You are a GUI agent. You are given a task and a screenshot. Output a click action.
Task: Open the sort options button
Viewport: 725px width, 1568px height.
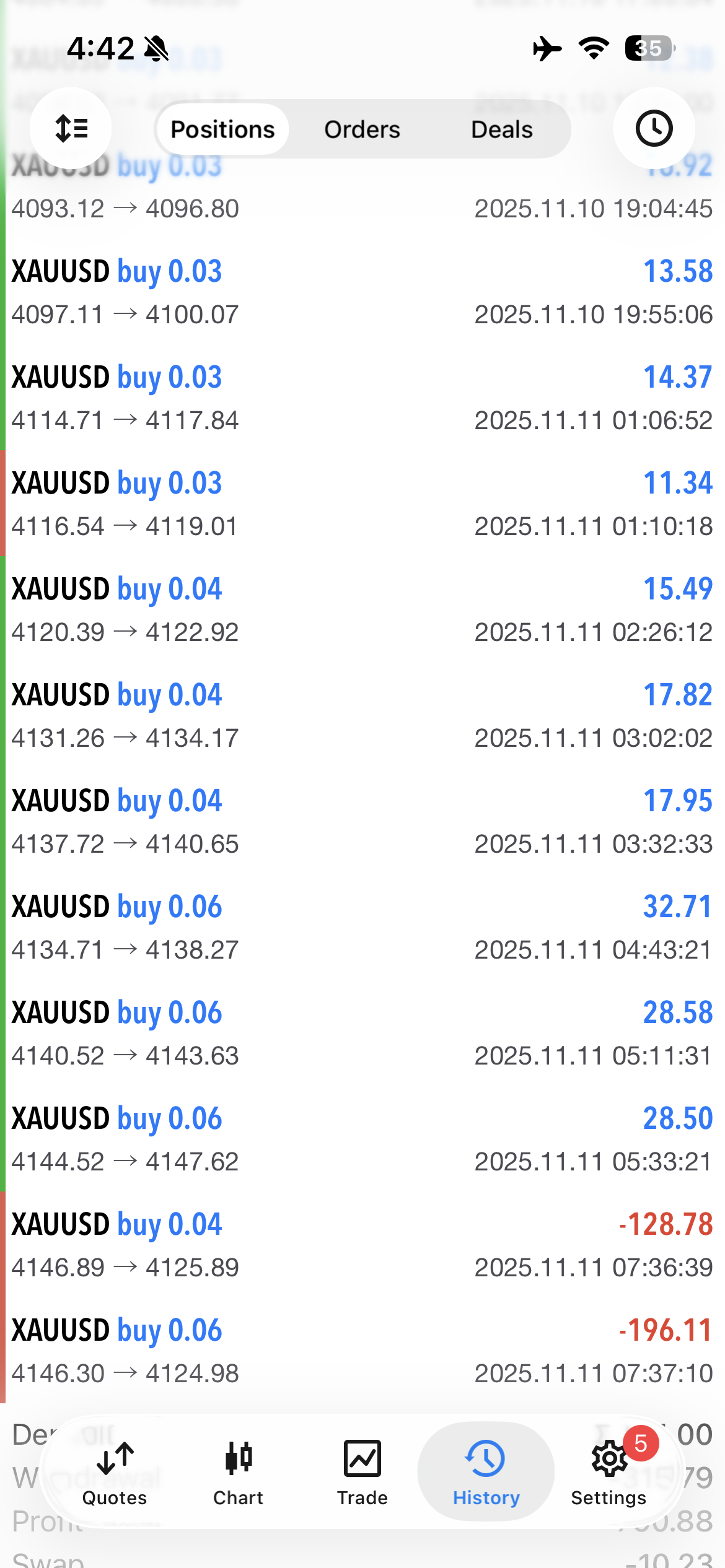pos(71,129)
